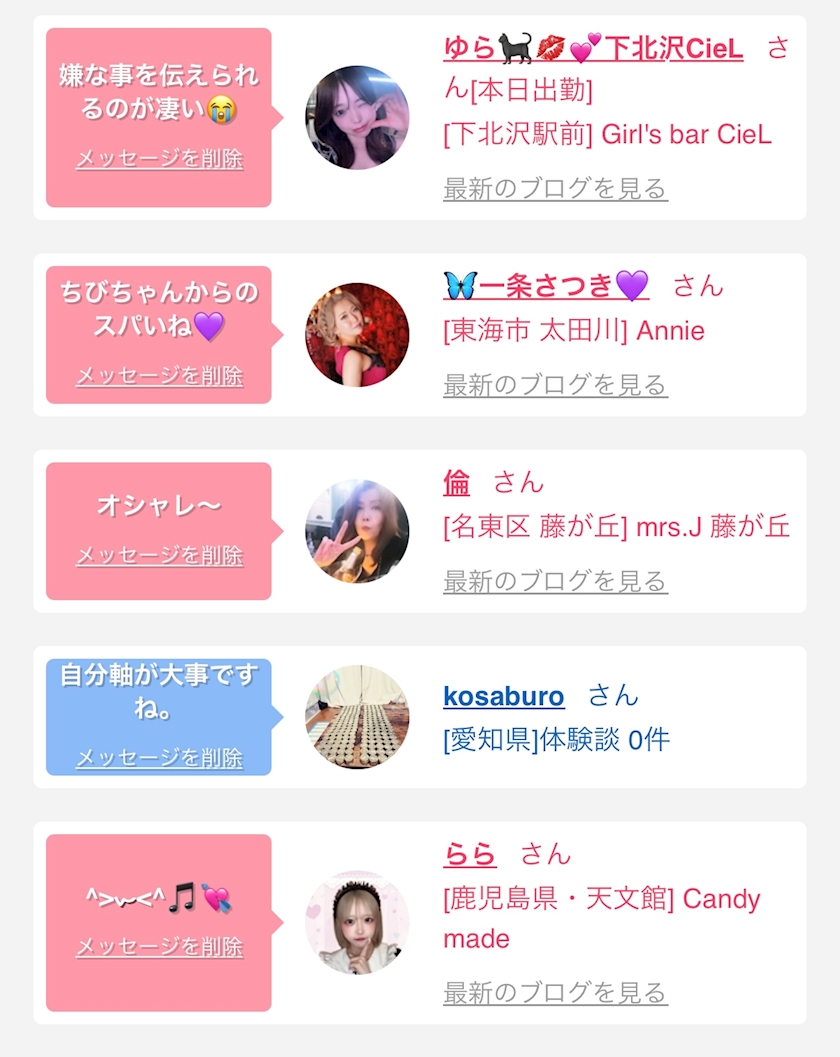Tap 一条さつき's round profile photo
The width and height of the screenshot is (840, 1057).
click(x=357, y=334)
